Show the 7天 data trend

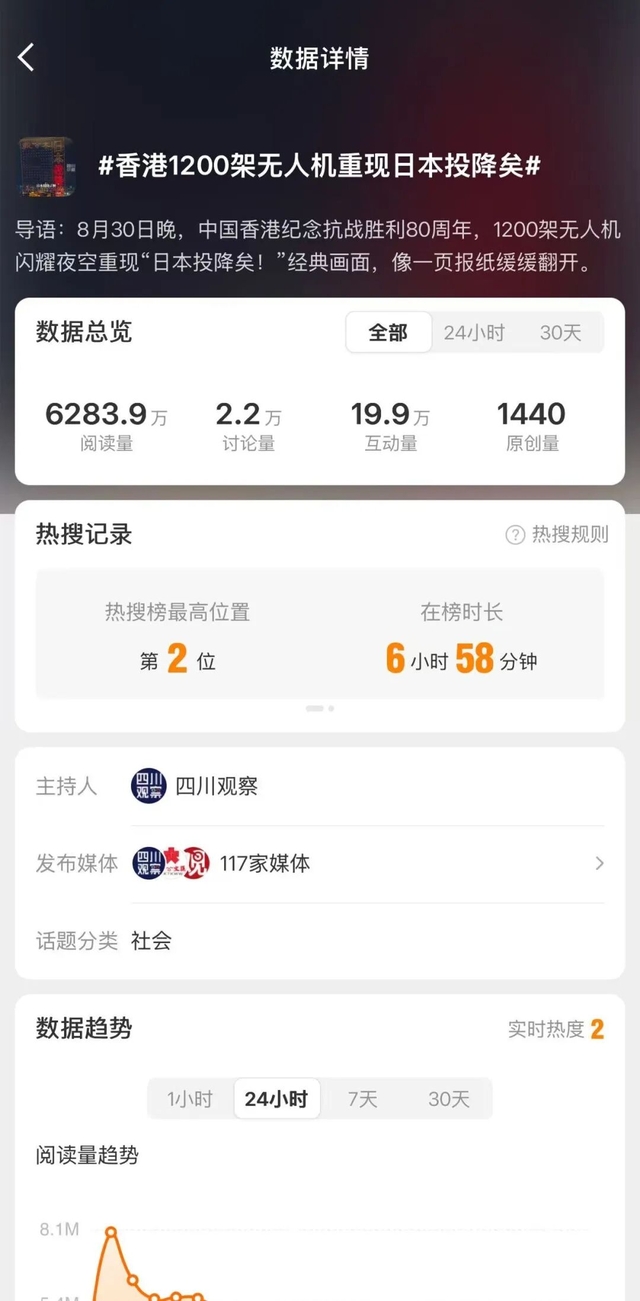tap(362, 1099)
